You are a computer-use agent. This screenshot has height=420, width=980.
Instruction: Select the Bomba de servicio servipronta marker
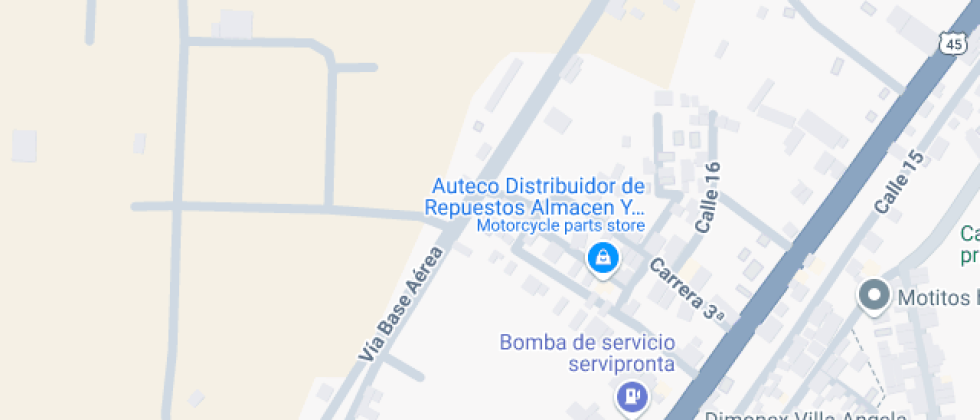click(632, 398)
